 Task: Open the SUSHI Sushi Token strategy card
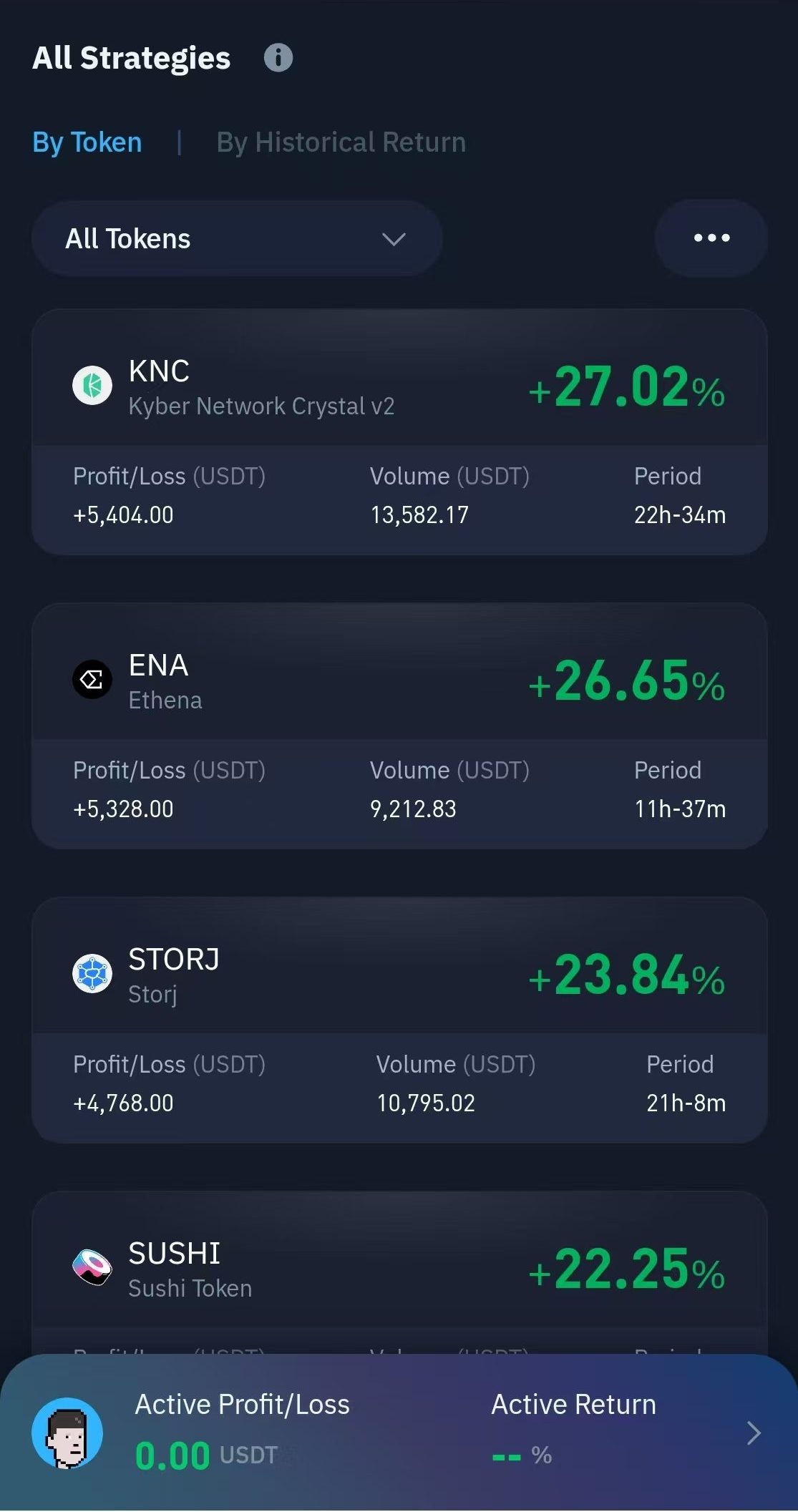[399, 1270]
